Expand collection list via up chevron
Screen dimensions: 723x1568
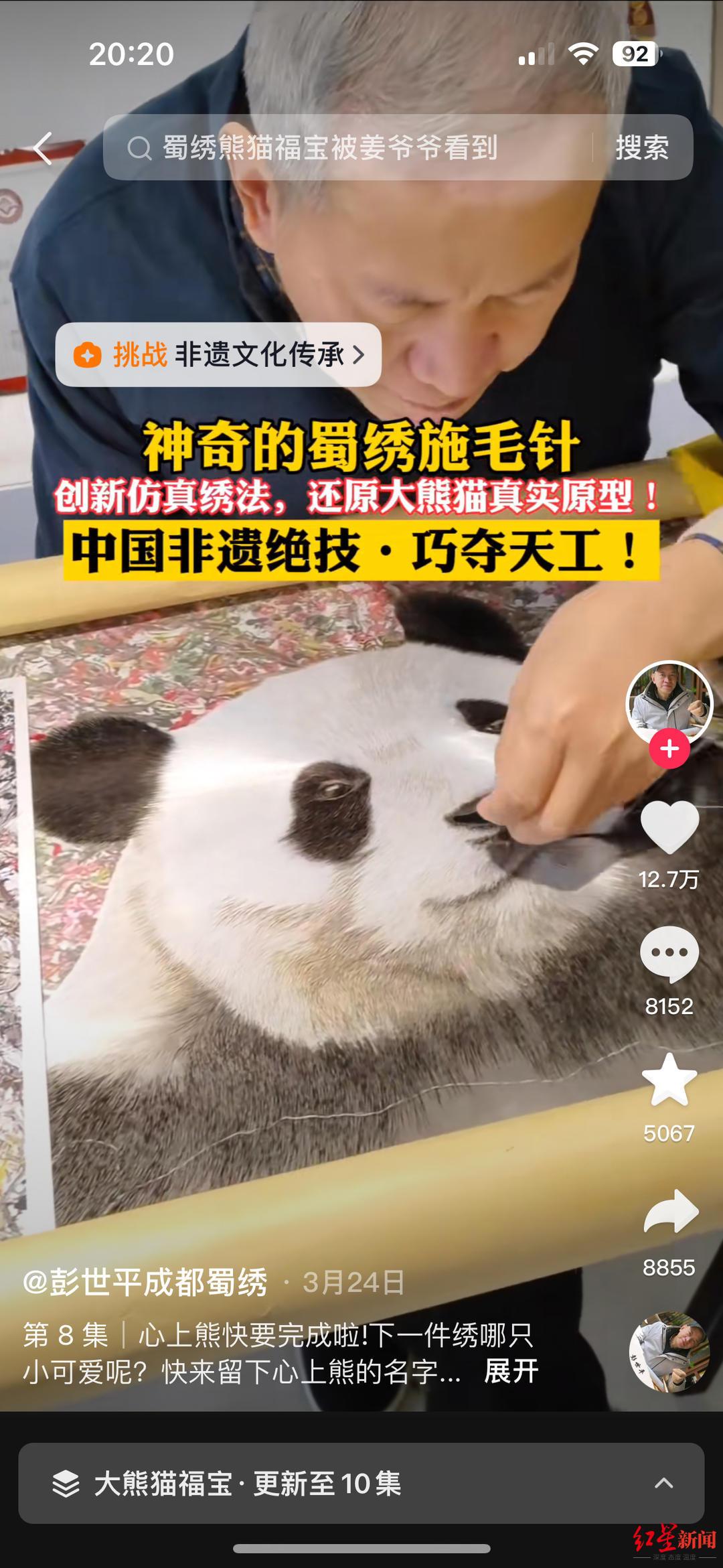[x=663, y=1483]
